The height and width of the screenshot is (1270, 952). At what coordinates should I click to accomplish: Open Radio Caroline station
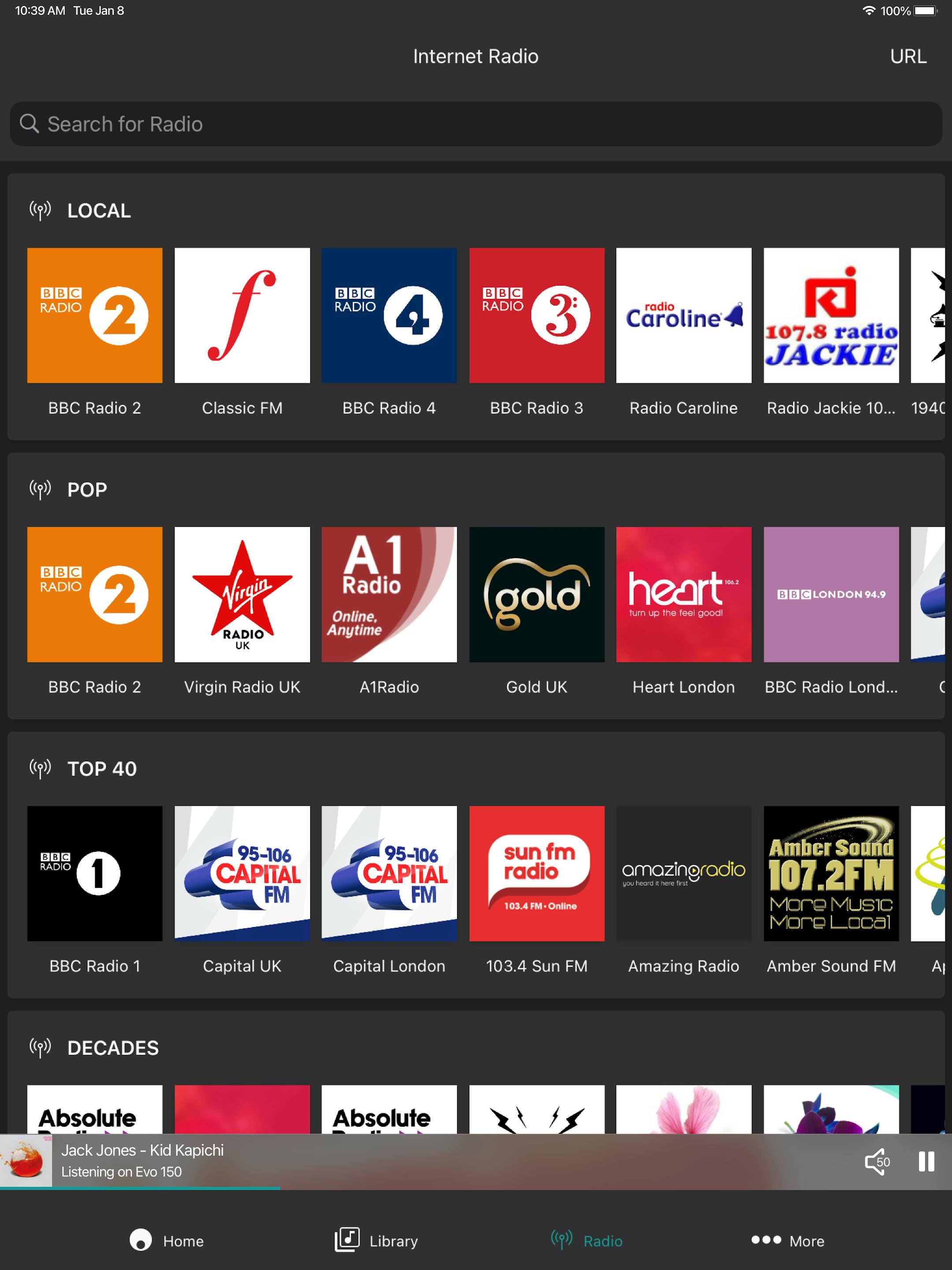[x=683, y=316]
